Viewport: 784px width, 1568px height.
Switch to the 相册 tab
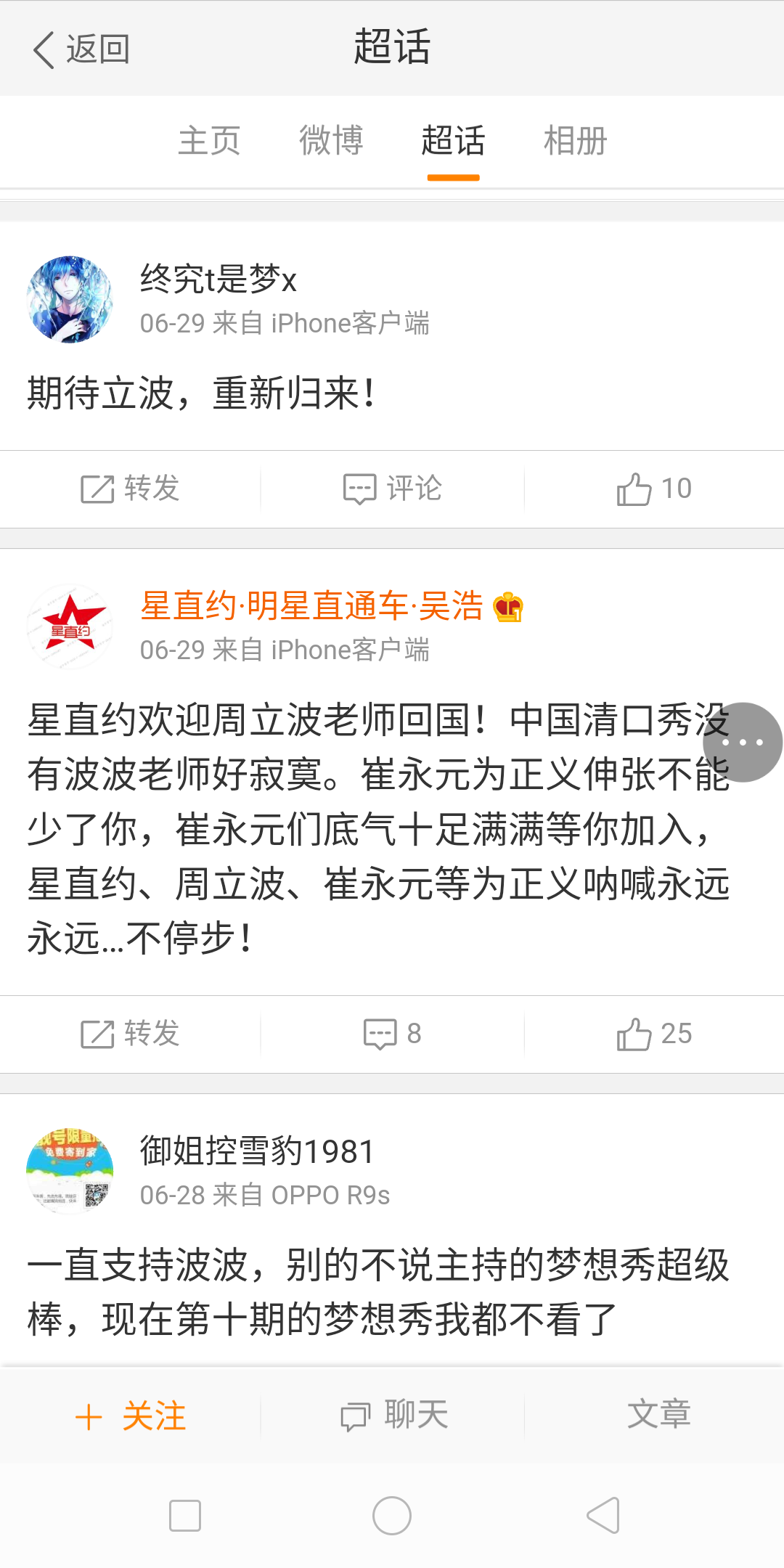tap(575, 141)
